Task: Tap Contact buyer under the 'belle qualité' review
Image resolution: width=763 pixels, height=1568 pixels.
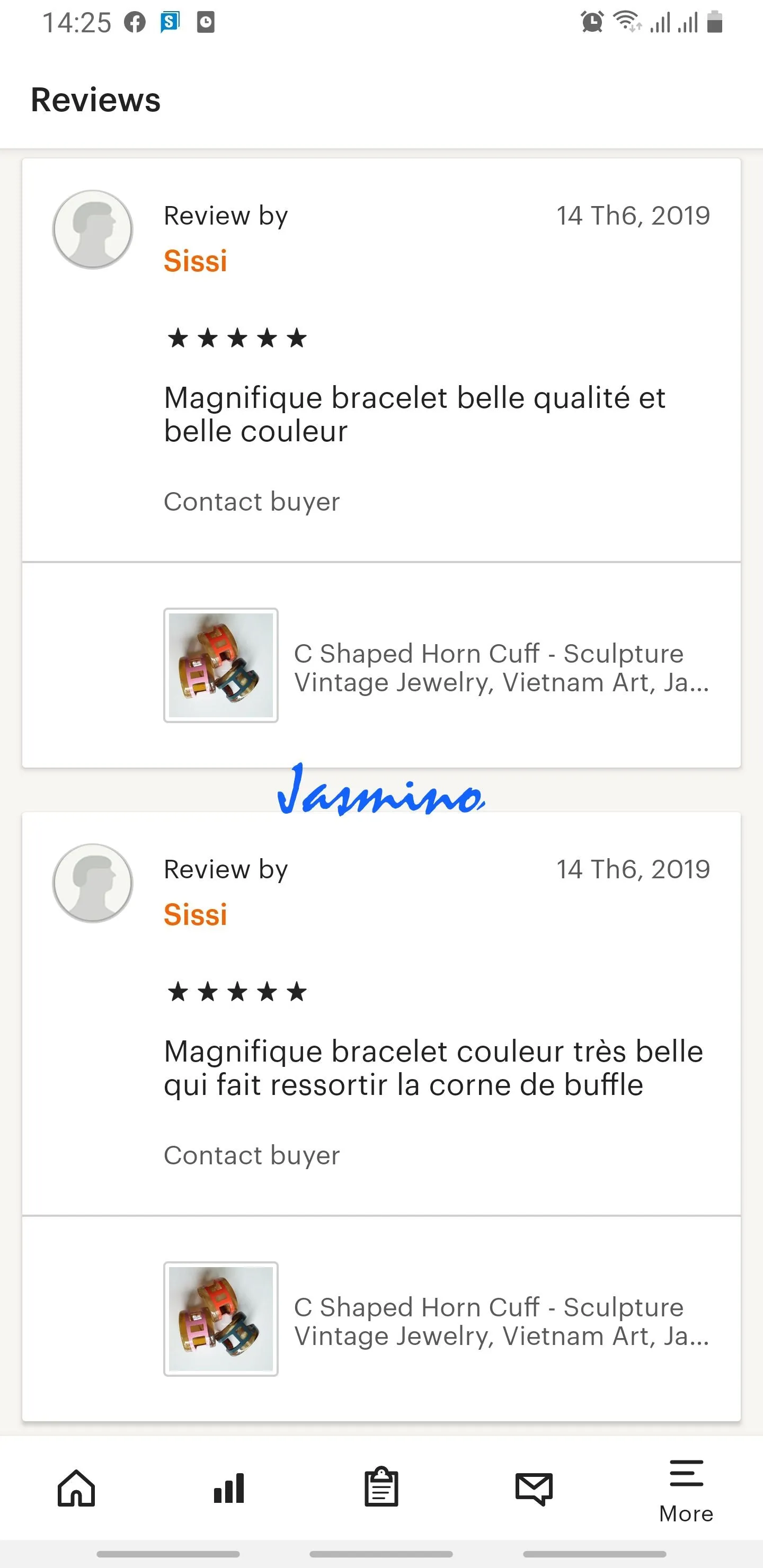Action: [252, 502]
